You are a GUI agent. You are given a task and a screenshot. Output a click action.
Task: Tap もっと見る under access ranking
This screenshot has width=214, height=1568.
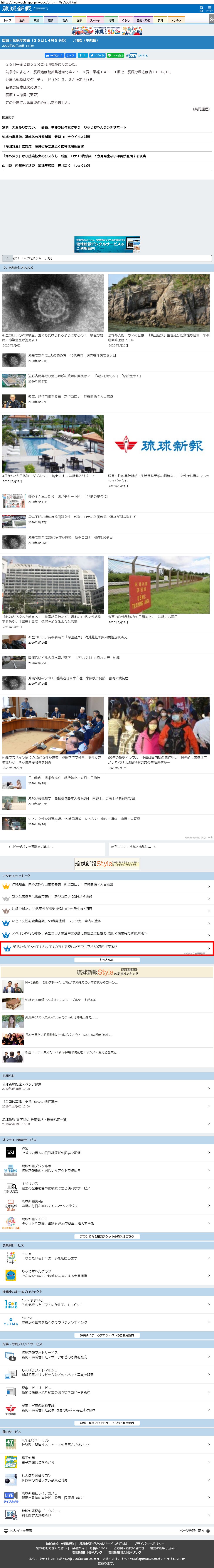click(x=106, y=960)
